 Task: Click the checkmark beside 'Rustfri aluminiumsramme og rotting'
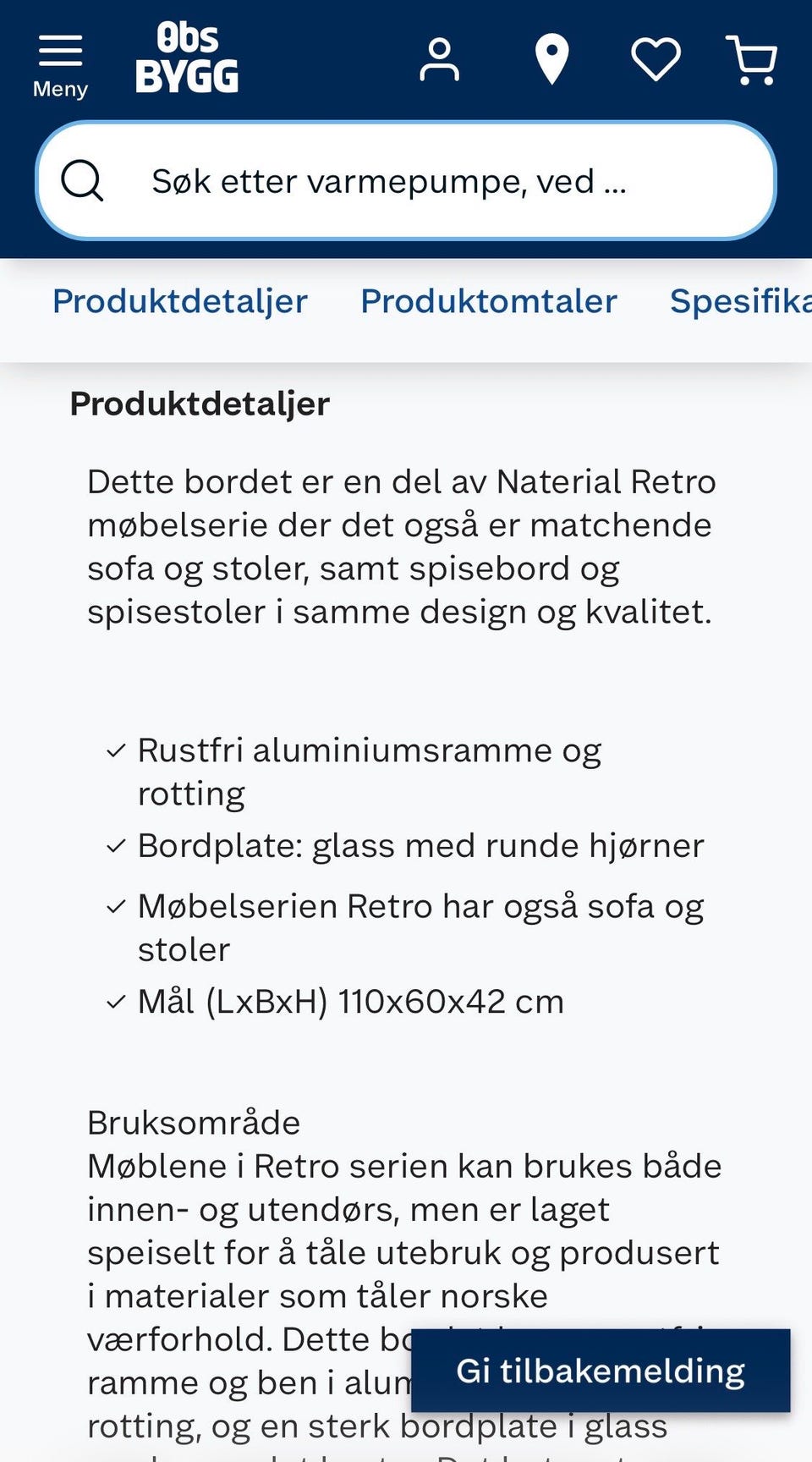pos(116,749)
